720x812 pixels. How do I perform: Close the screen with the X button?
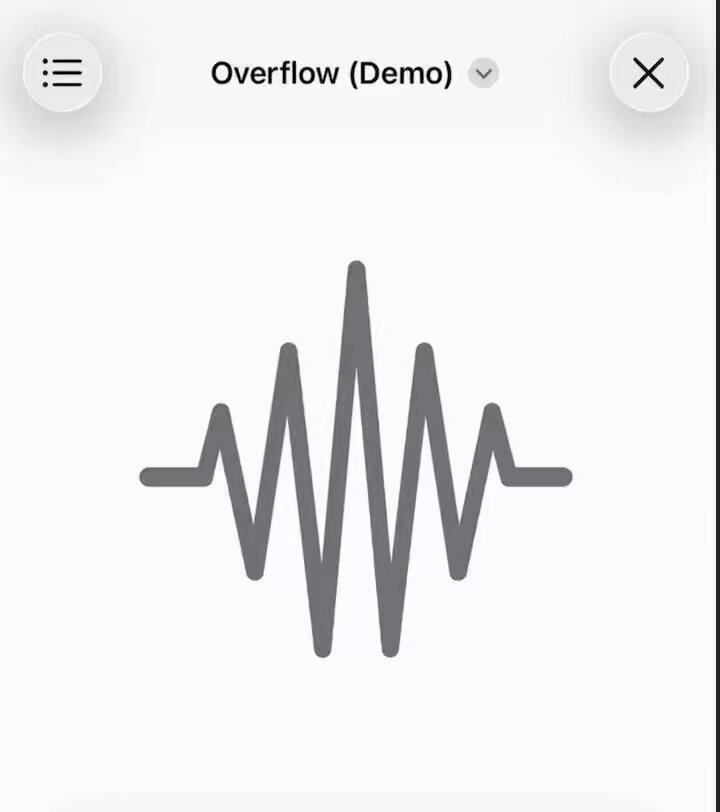click(x=649, y=73)
